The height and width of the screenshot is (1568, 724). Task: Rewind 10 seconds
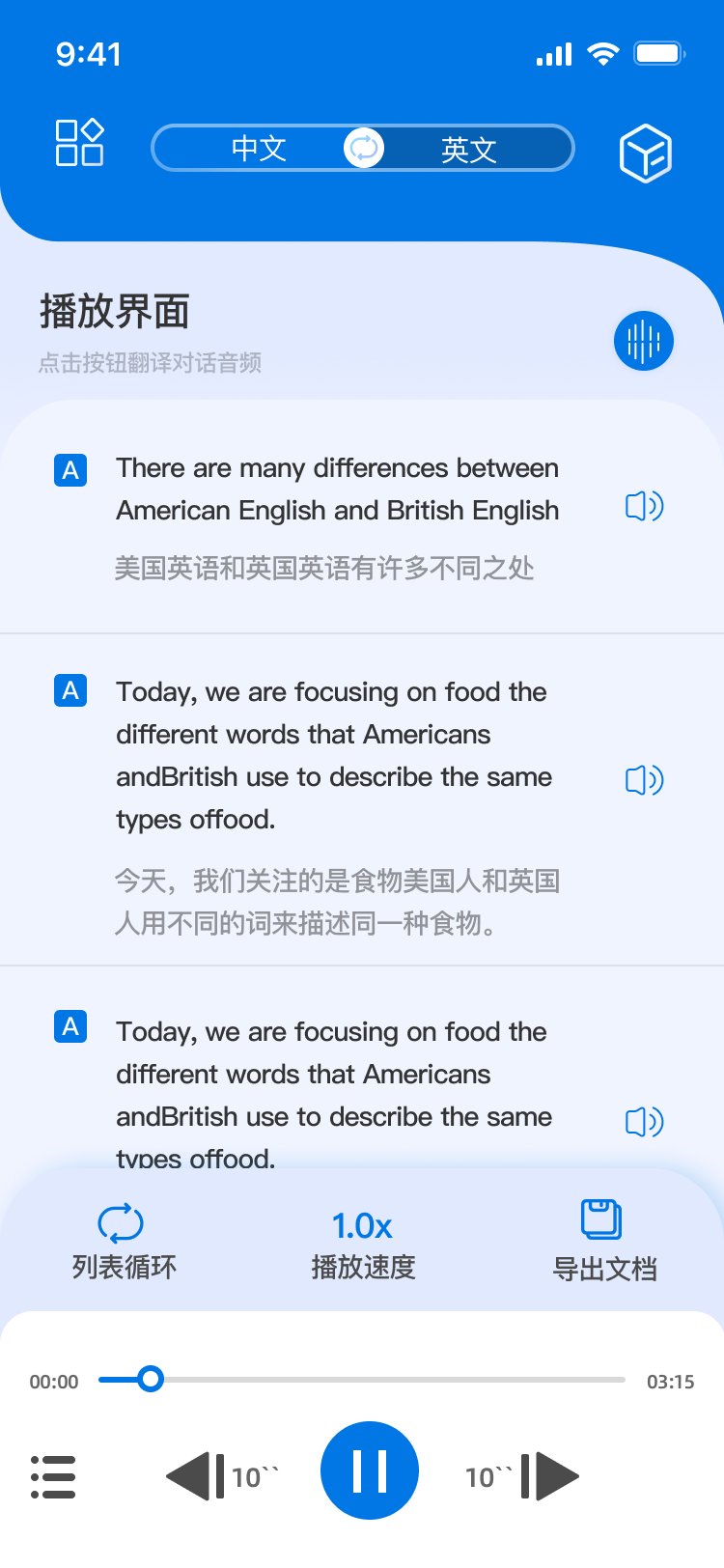(220, 1476)
